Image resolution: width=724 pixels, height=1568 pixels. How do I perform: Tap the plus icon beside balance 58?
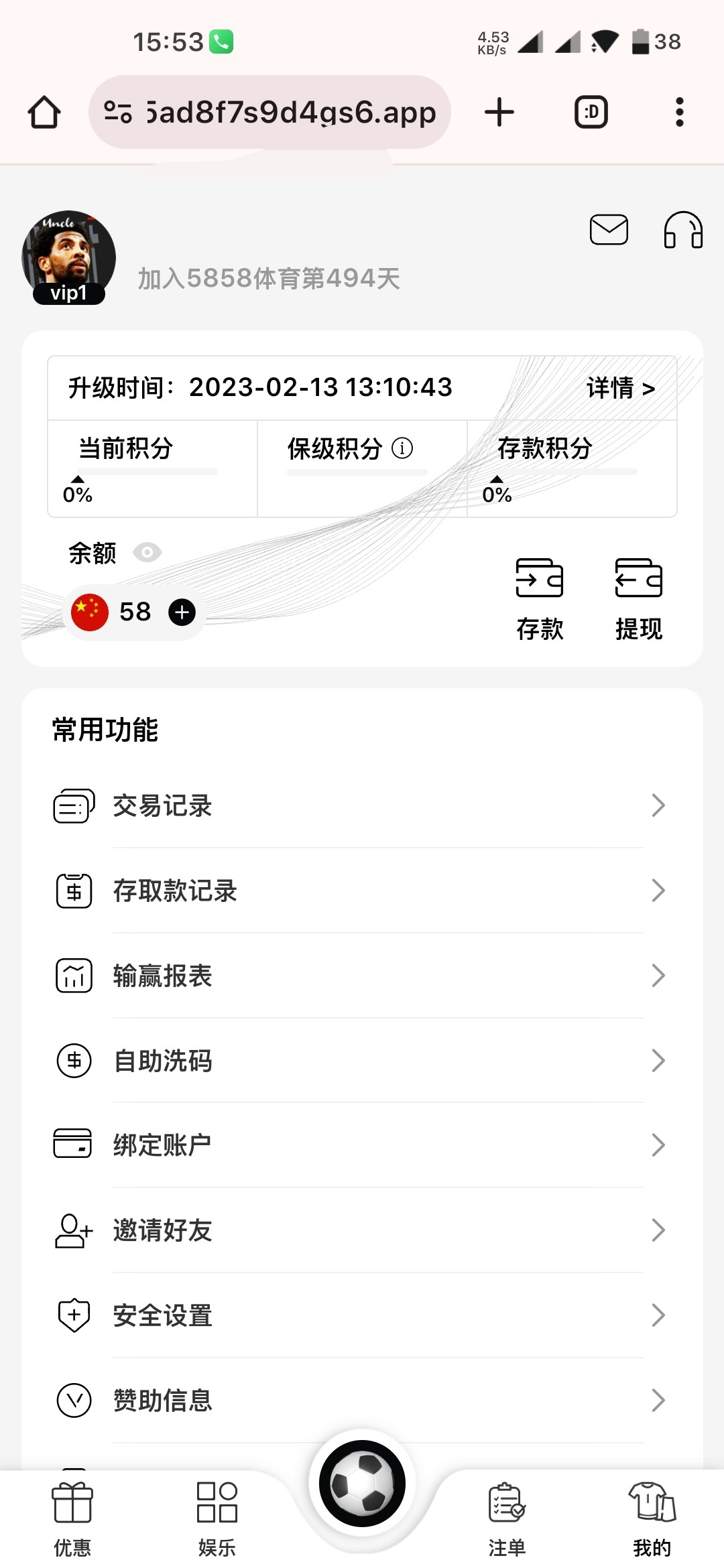pyautogui.click(x=182, y=612)
